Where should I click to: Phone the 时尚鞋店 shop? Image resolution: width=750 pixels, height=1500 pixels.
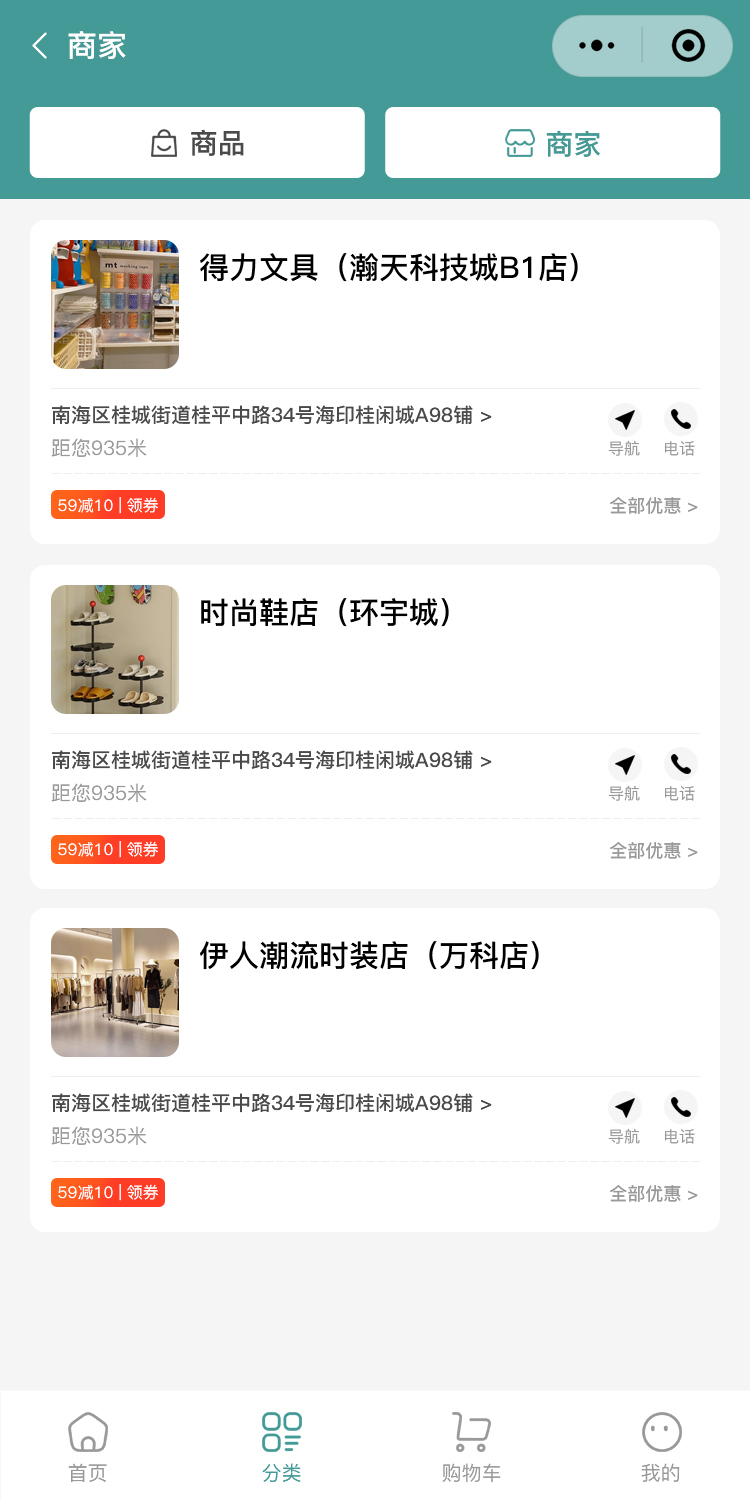click(x=680, y=774)
